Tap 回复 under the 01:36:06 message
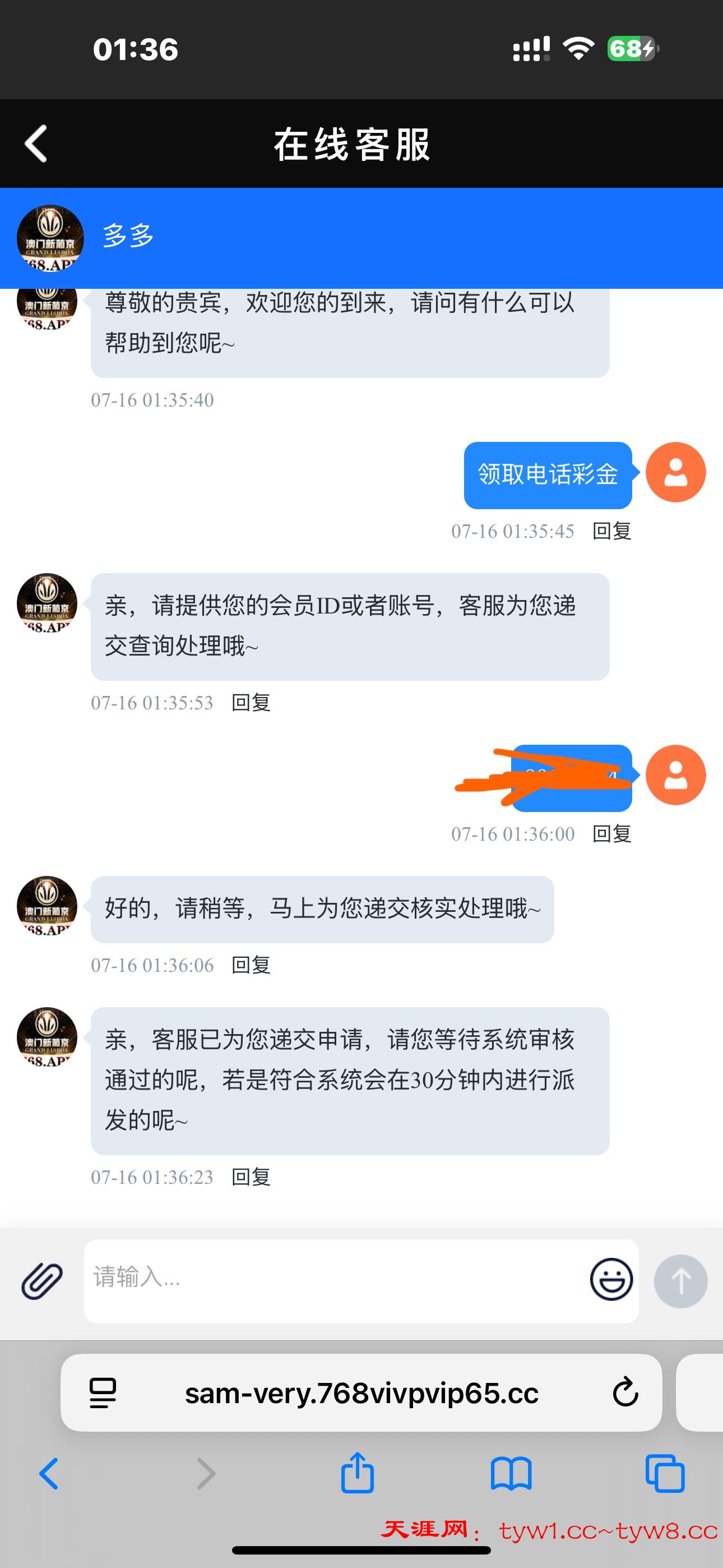Viewport: 723px width, 1568px height. click(x=251, y=965)
